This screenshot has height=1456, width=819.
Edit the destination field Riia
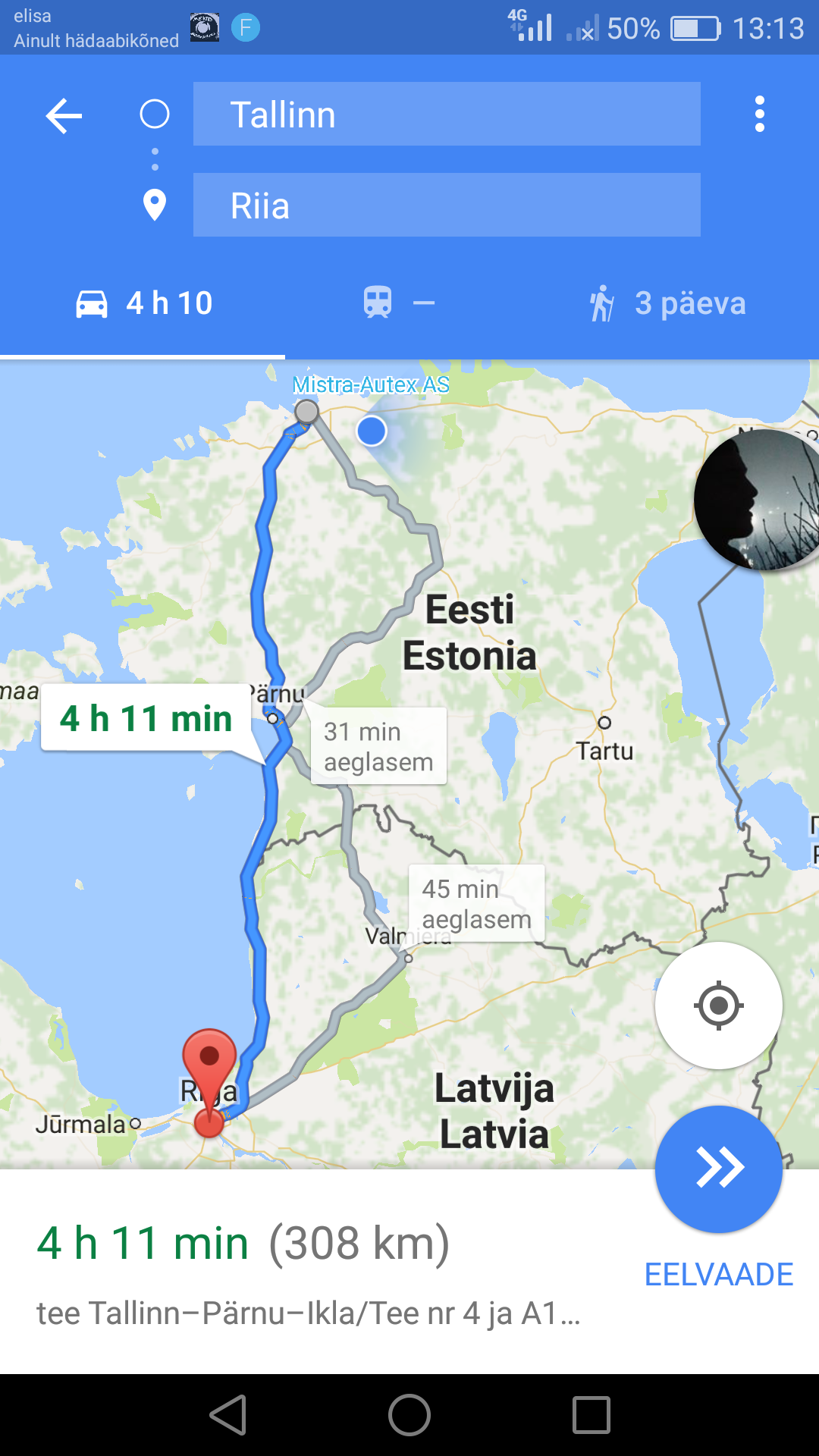(x=447, y=205)
